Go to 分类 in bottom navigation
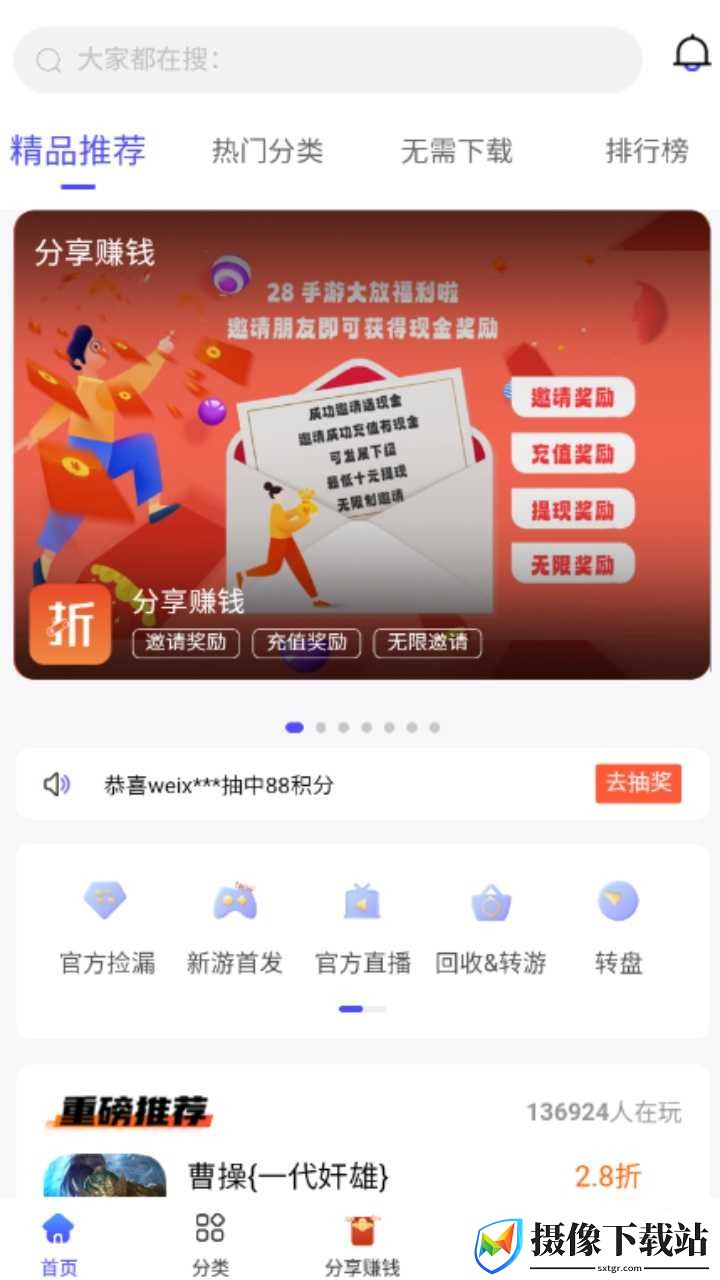This screenshot has height=1280, width=720. click(210, 1245)
